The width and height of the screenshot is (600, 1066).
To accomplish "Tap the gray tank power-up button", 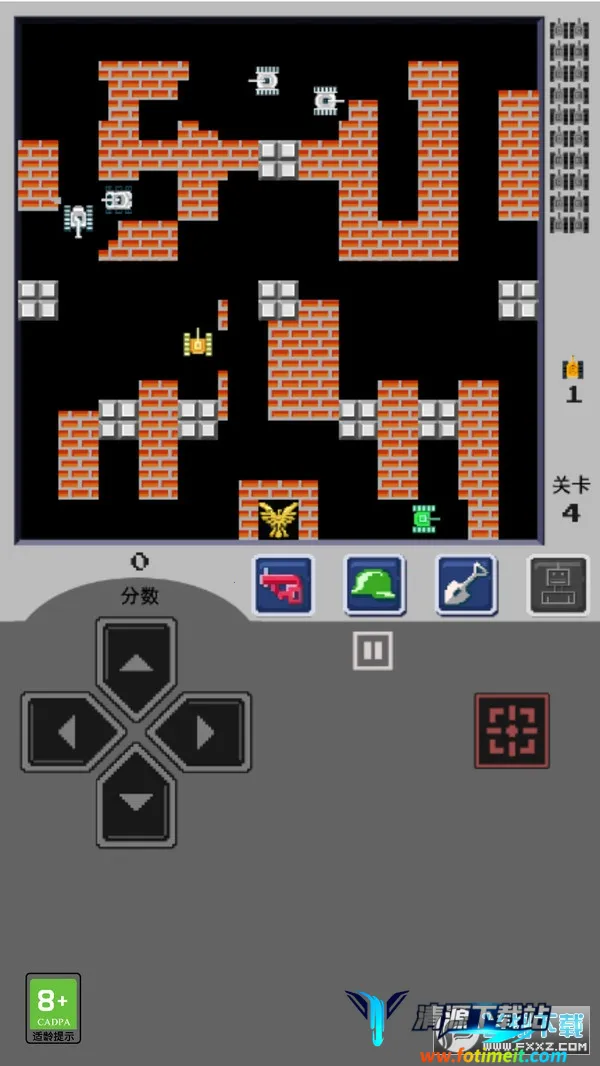I will [557, 585].
